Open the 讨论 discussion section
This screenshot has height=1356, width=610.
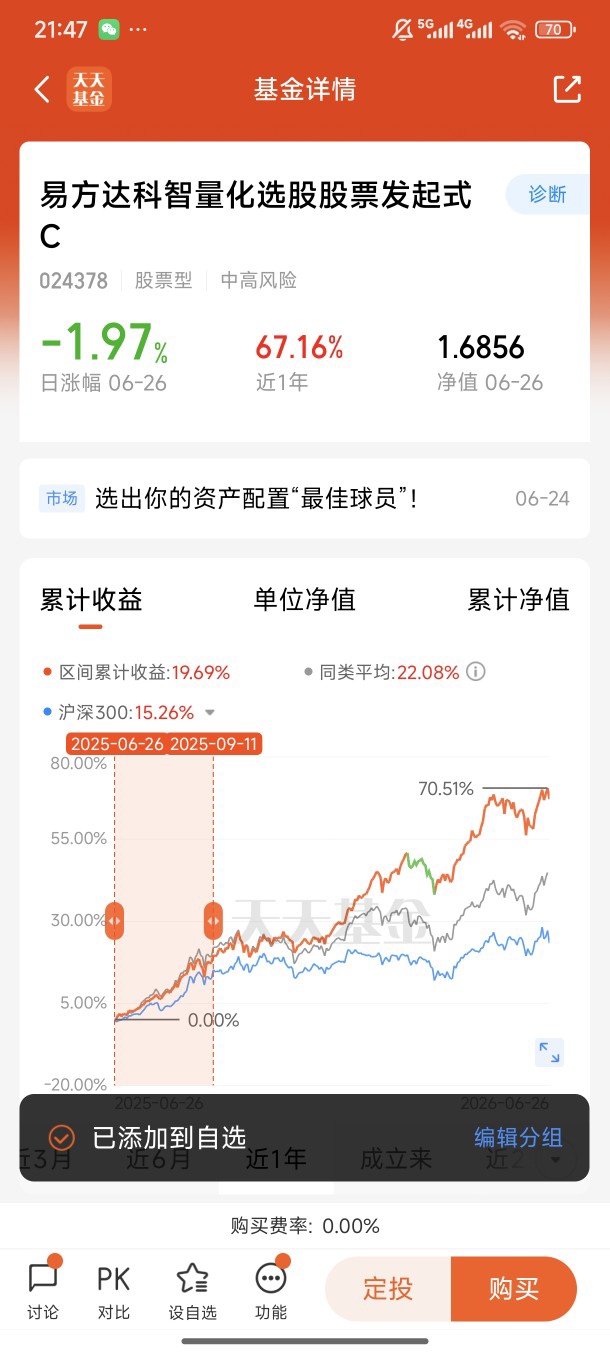point(43,1291)
